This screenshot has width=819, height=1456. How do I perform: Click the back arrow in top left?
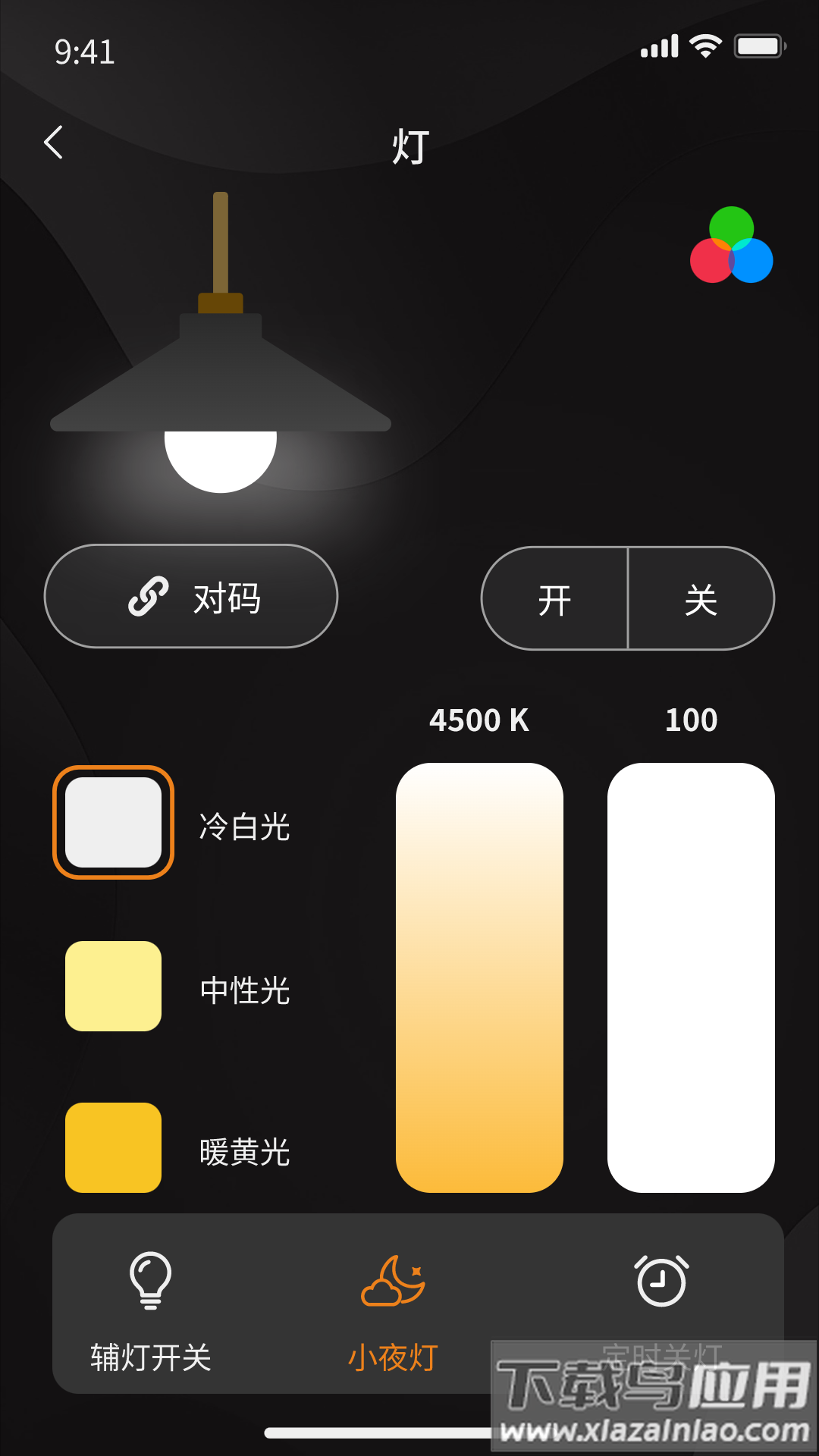click(x=54, y=143)
